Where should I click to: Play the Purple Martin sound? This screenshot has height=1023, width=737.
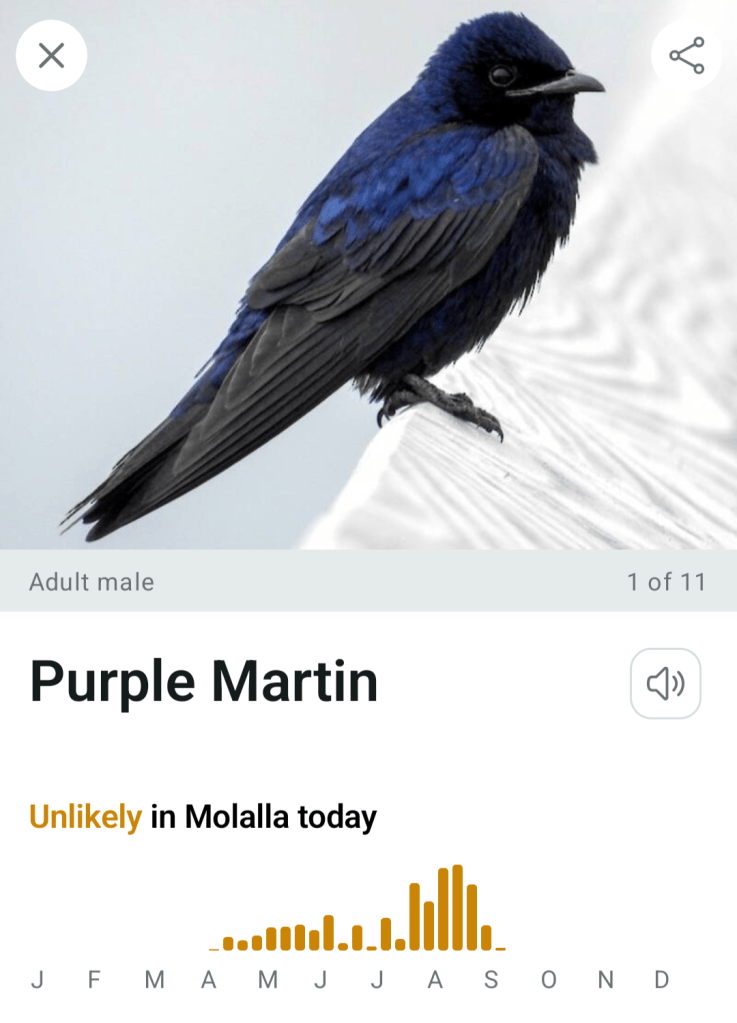[x=665, y=683]
